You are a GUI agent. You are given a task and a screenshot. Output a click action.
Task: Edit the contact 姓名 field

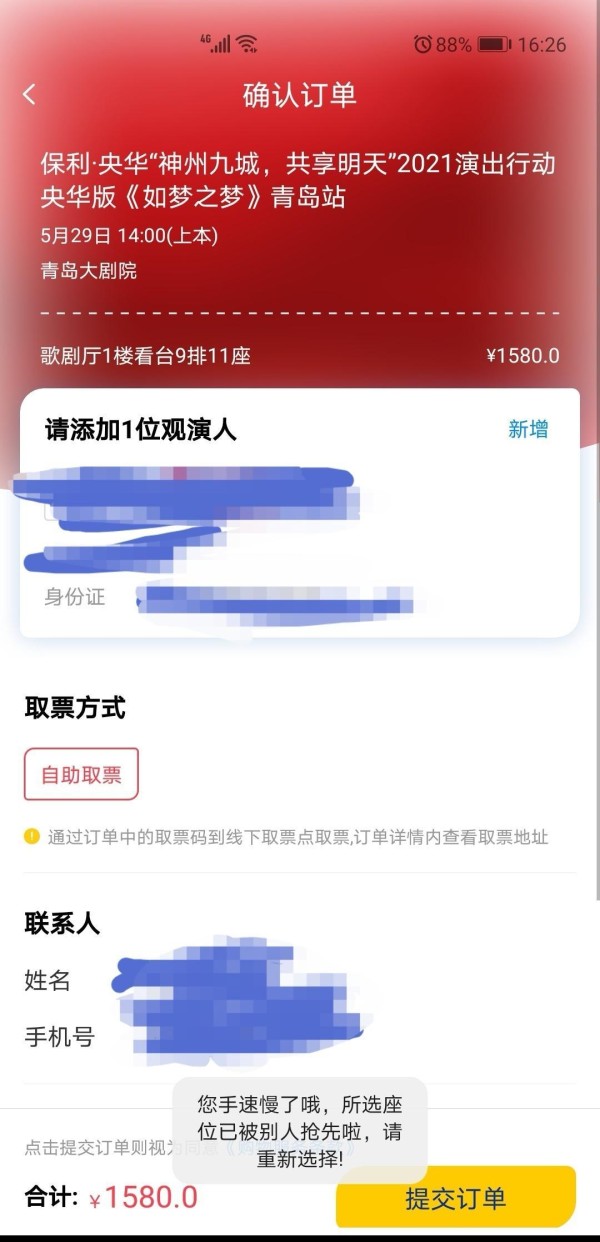point(300,980)
